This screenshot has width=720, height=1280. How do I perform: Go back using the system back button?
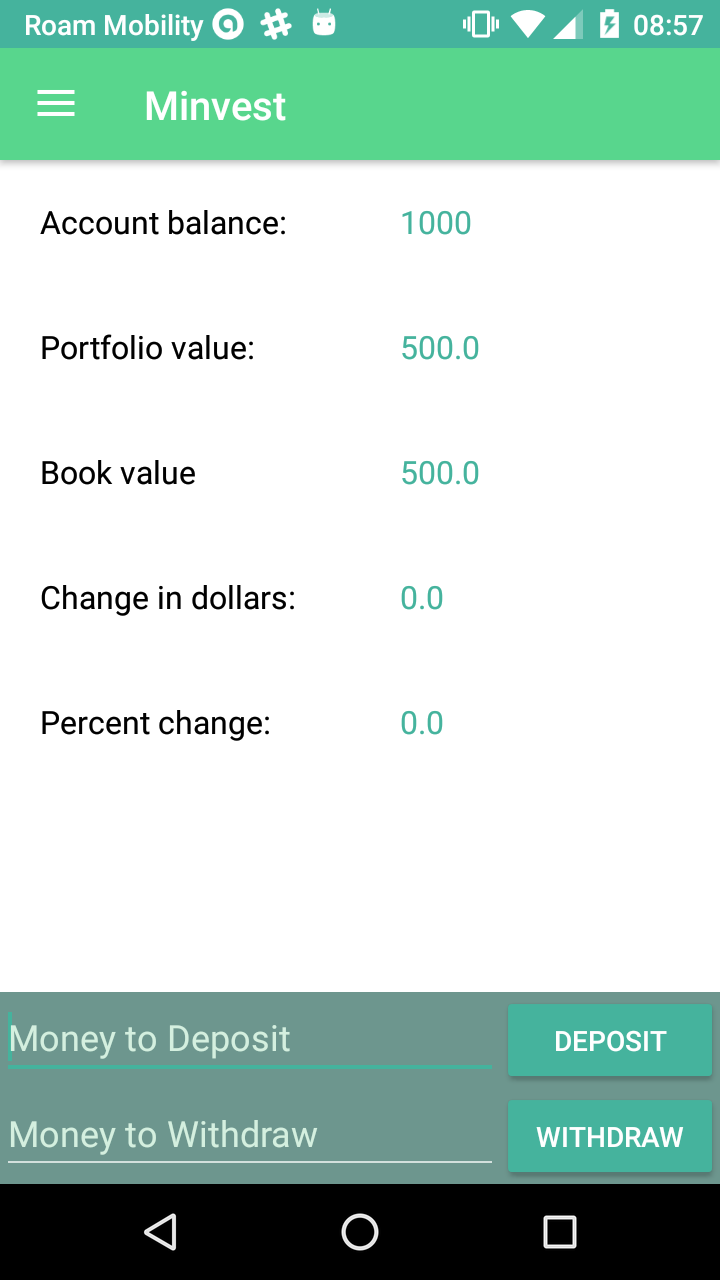pyautogui.click(x=160, y=1232)
